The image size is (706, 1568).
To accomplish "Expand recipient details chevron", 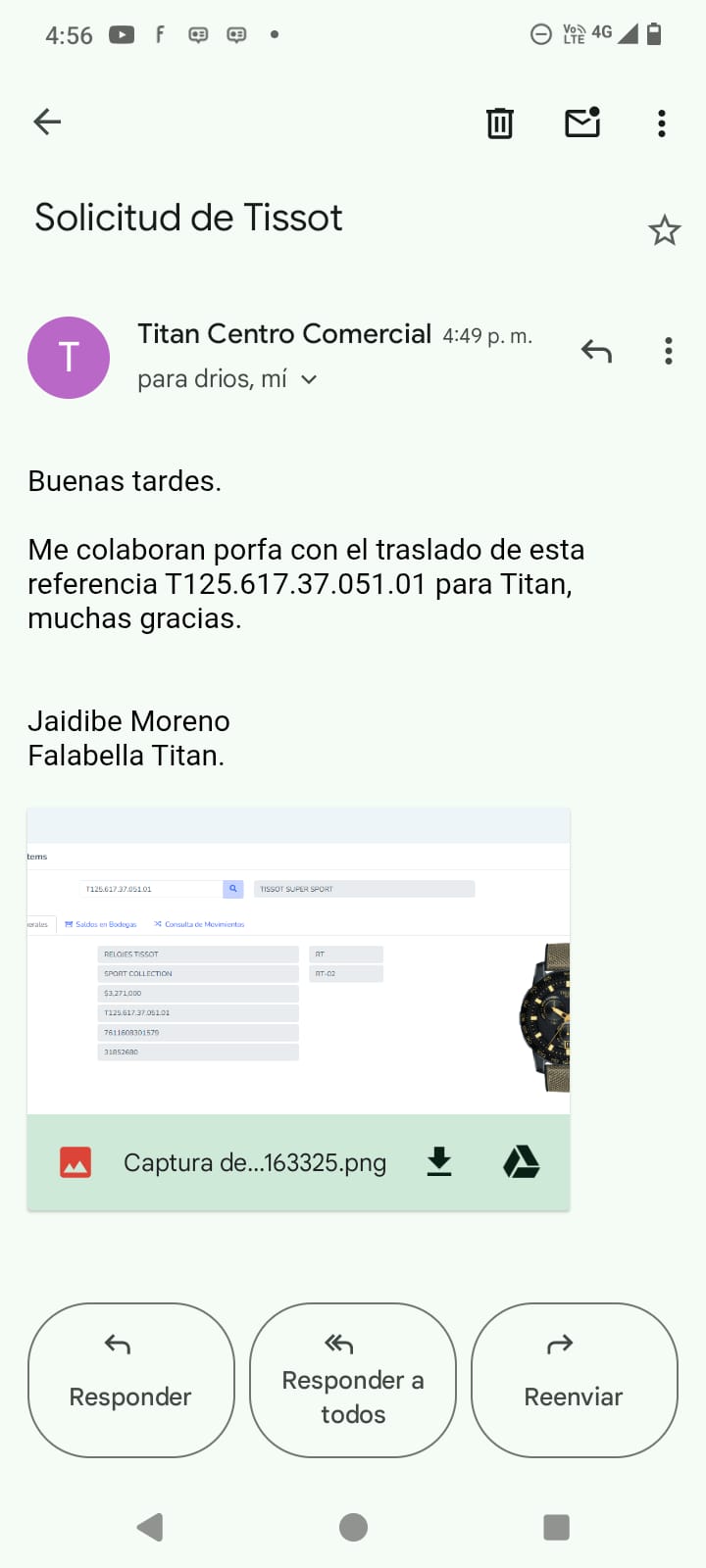I will point(309,379).
